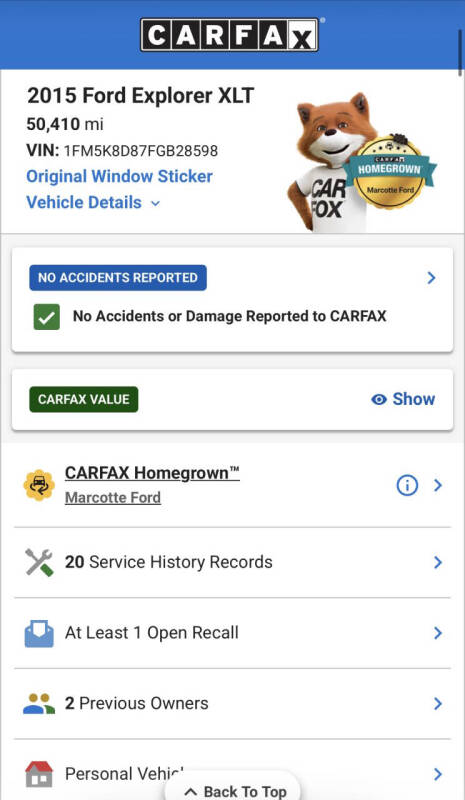
Task: View 20 Service History Records
Action: click(232, 562)
